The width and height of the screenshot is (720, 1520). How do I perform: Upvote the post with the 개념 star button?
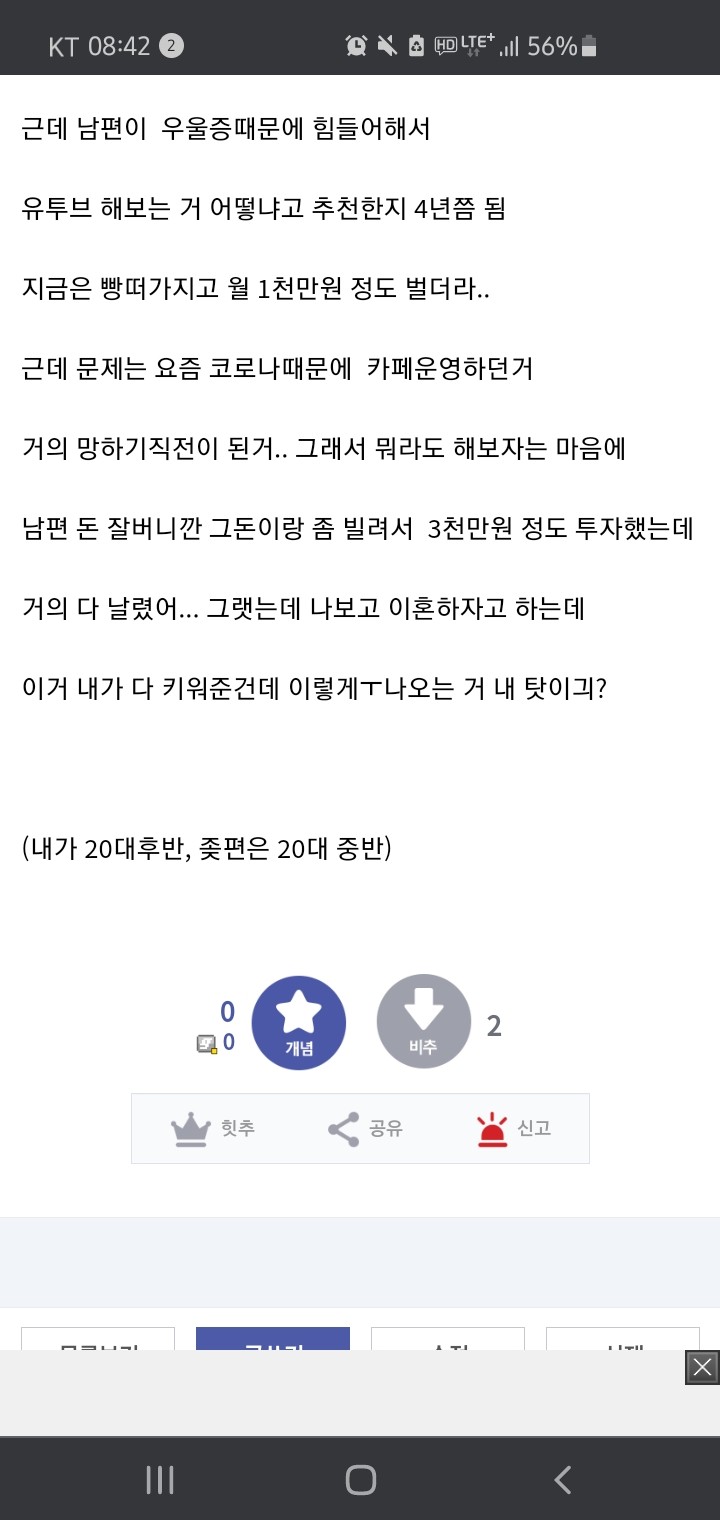click(298, 1022)
